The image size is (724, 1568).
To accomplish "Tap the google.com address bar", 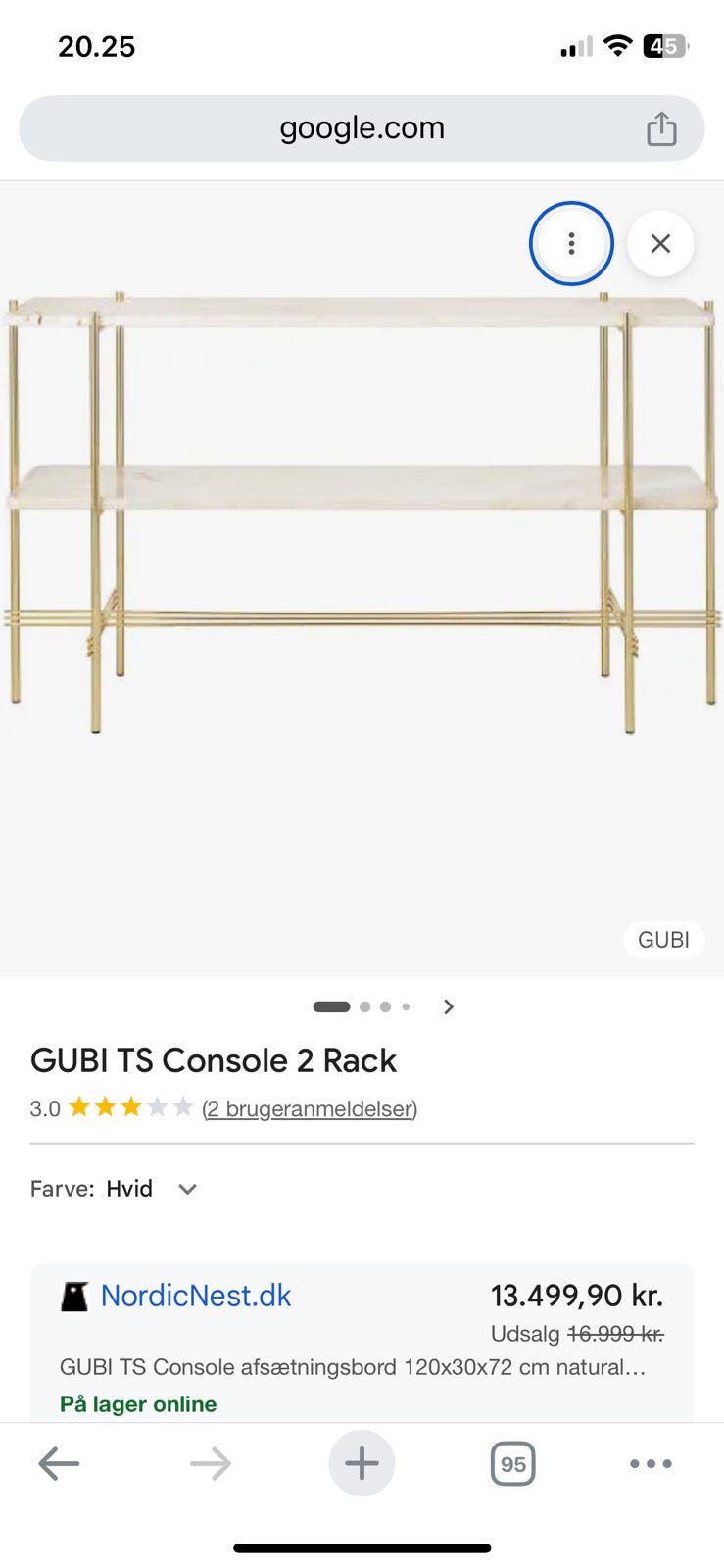I will pos(362,128).
